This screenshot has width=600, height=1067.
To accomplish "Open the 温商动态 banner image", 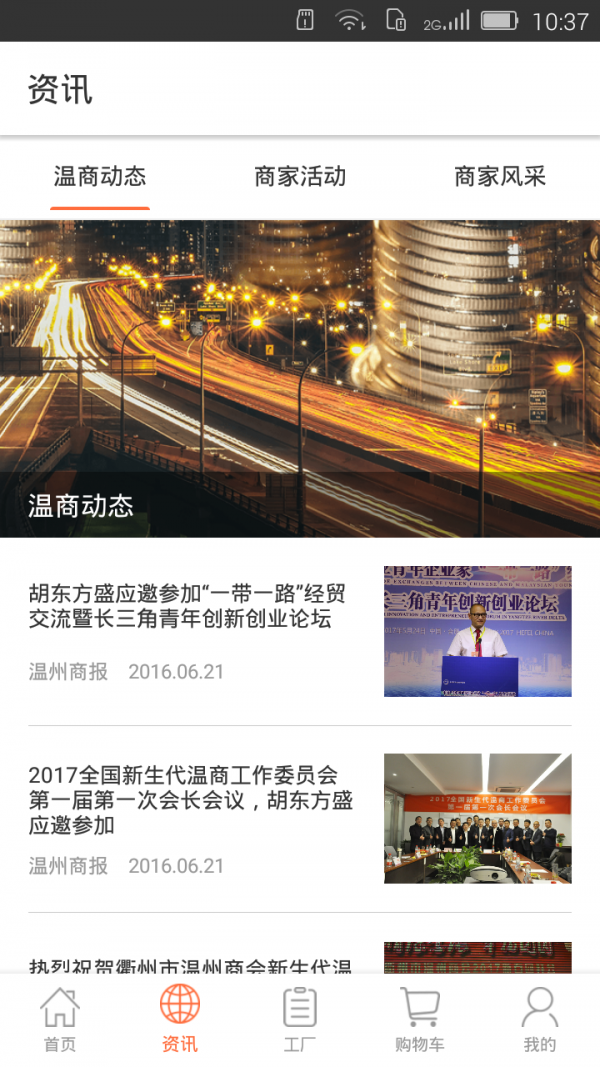I will coord(300,378).
